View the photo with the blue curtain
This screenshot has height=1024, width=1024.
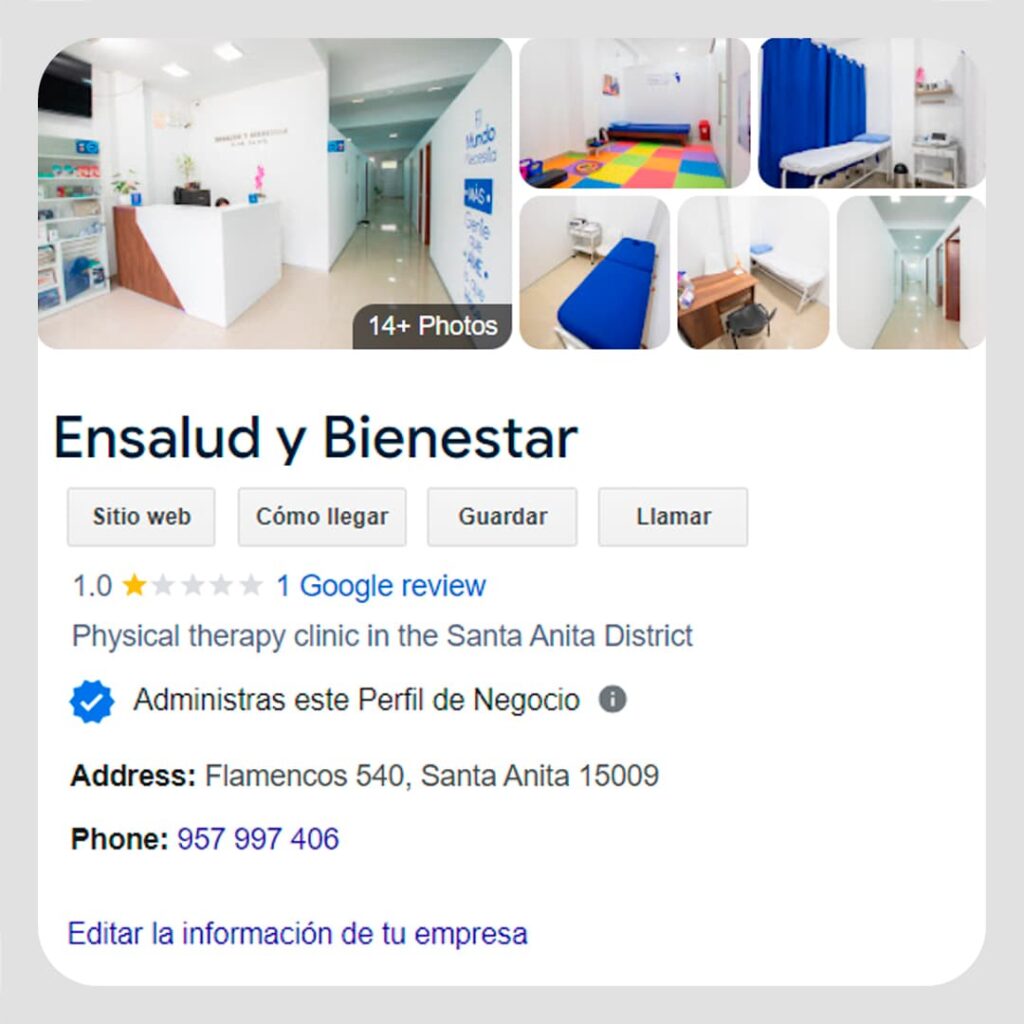pos(871,113)
